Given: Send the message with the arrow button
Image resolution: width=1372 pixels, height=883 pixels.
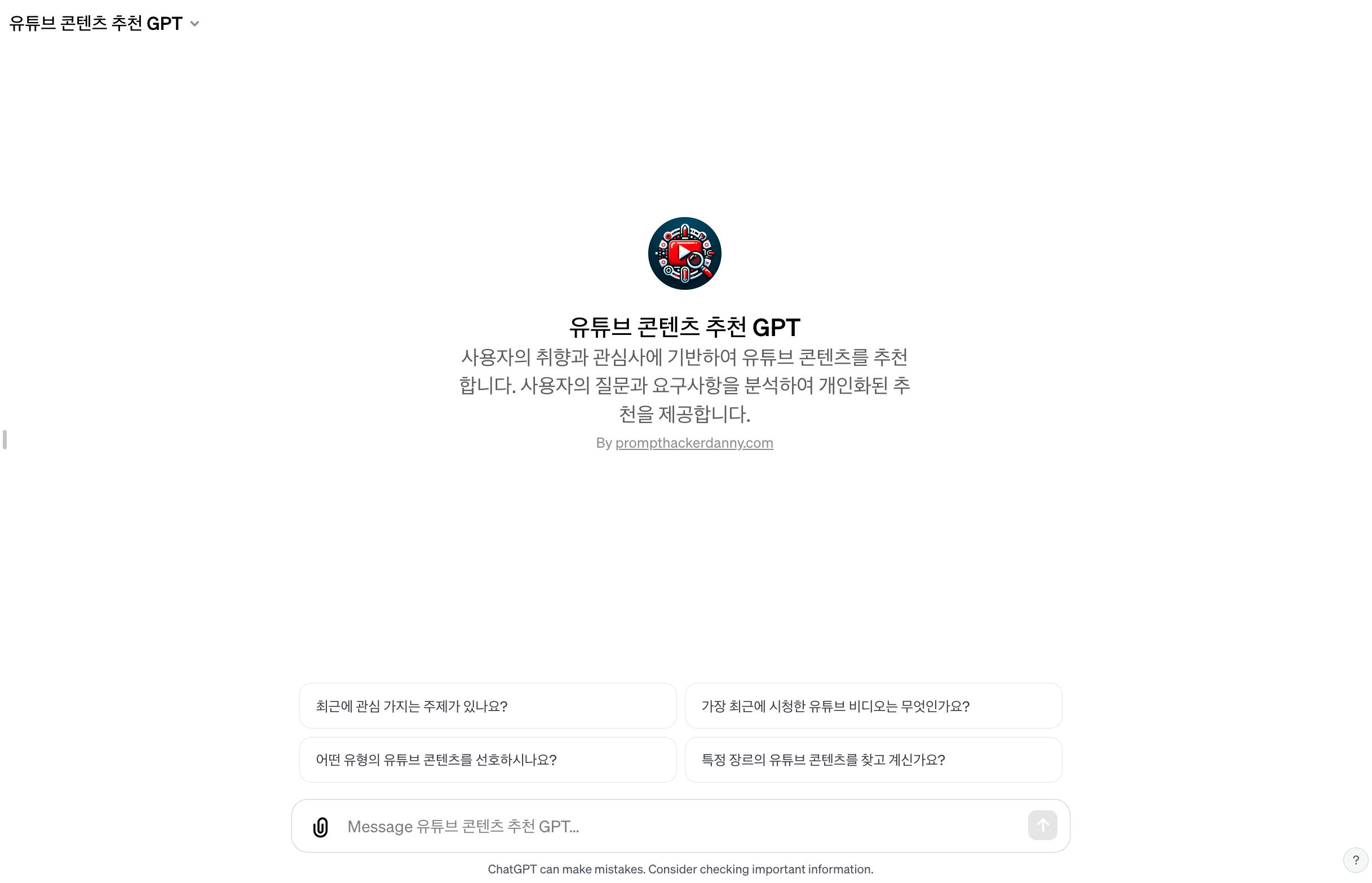Looking at the screenshot, I should pyautogui.click(x=1042, y=825).
